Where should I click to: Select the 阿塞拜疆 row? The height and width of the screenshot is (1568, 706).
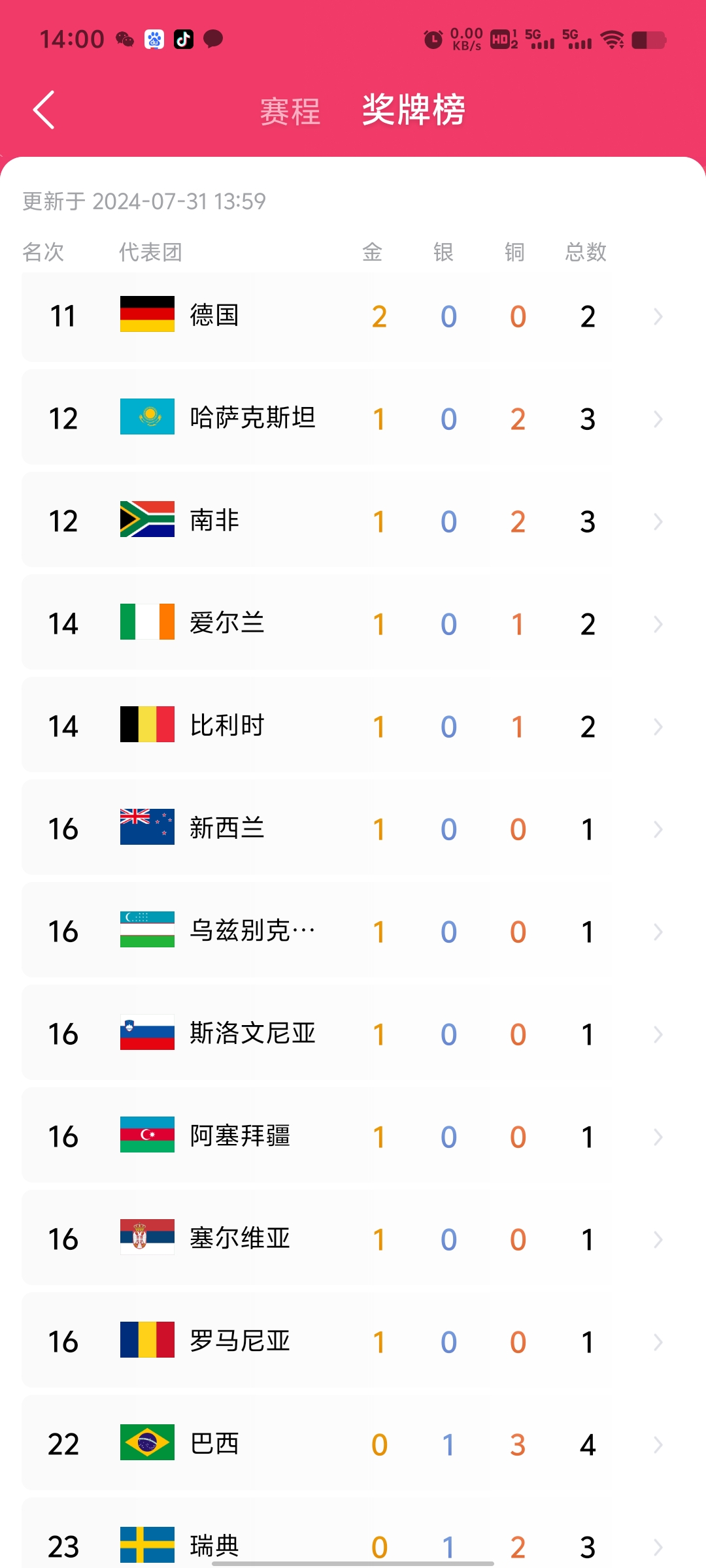pos(353,1137)
